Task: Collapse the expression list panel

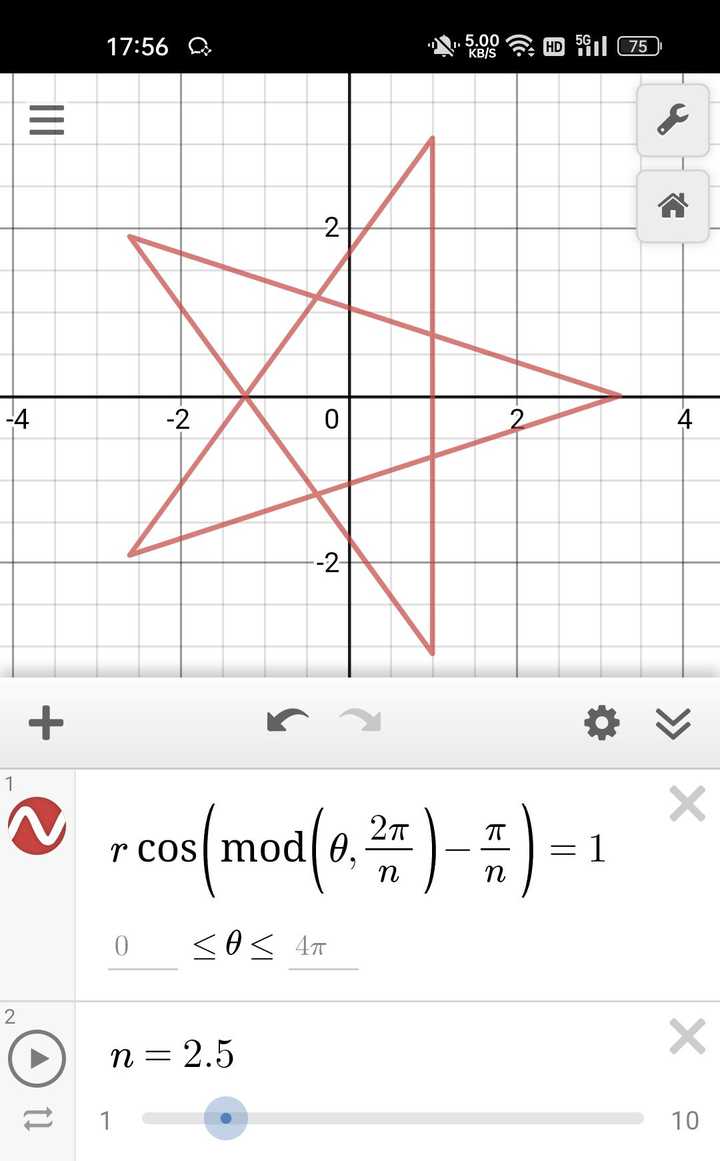Action: 673,723
